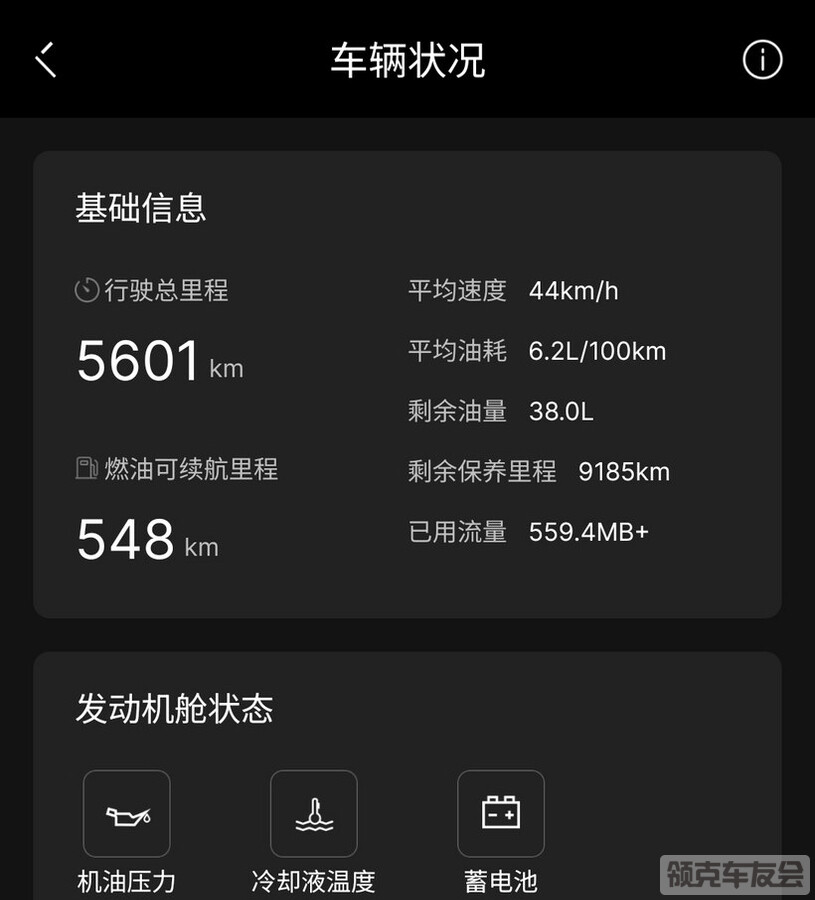View the 蓄电池 status tile

[x=501, y=814]
